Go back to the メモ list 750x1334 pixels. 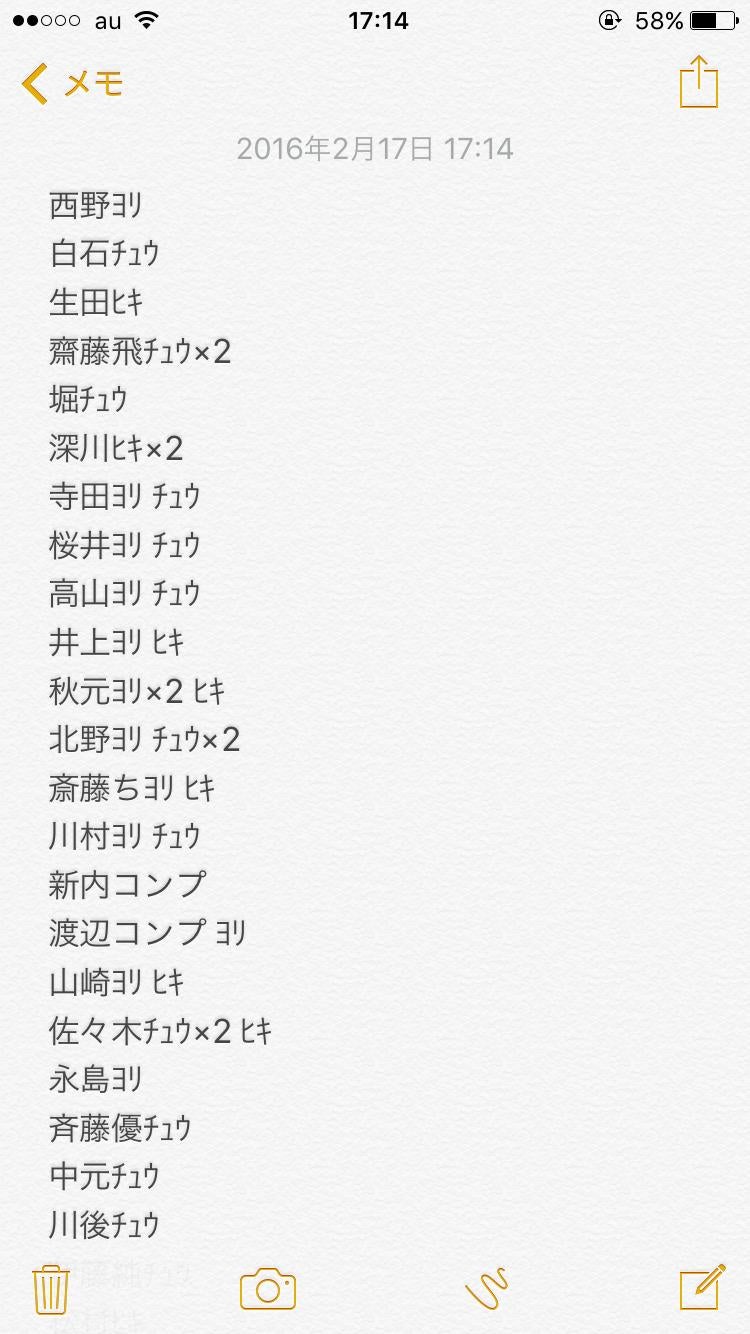pyautogui.click(x=72, y=83)
